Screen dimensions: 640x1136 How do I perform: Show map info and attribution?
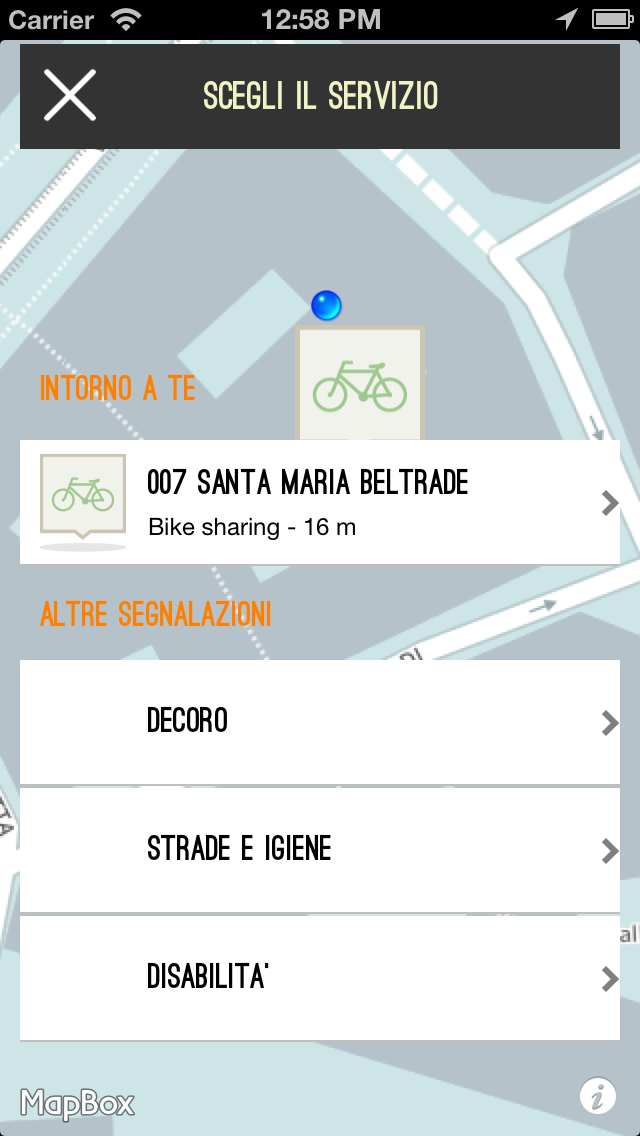(x=597, y=1096)
